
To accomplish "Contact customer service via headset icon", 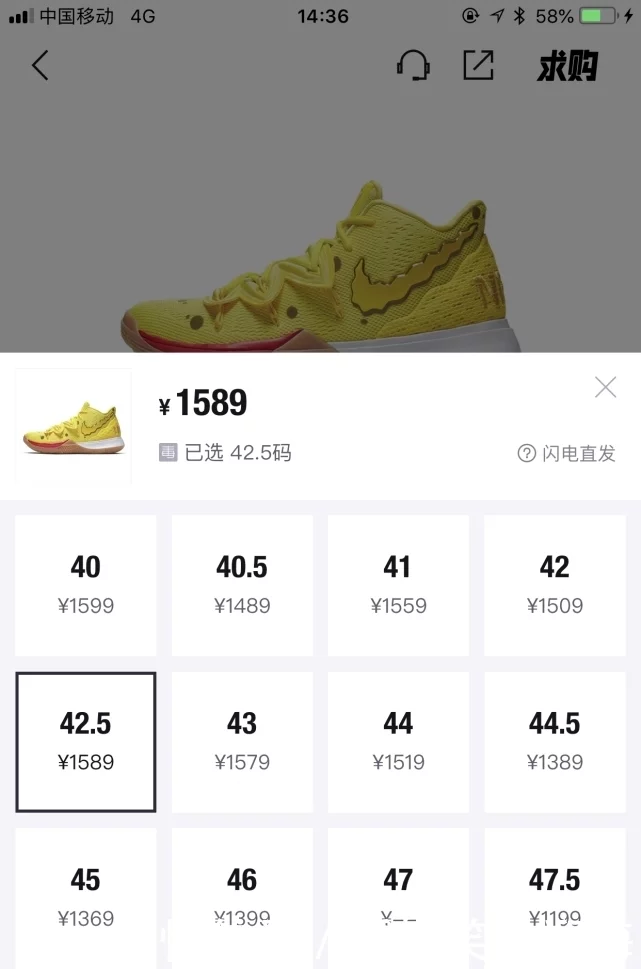I will pyautogui.click(x=413, y=66).
